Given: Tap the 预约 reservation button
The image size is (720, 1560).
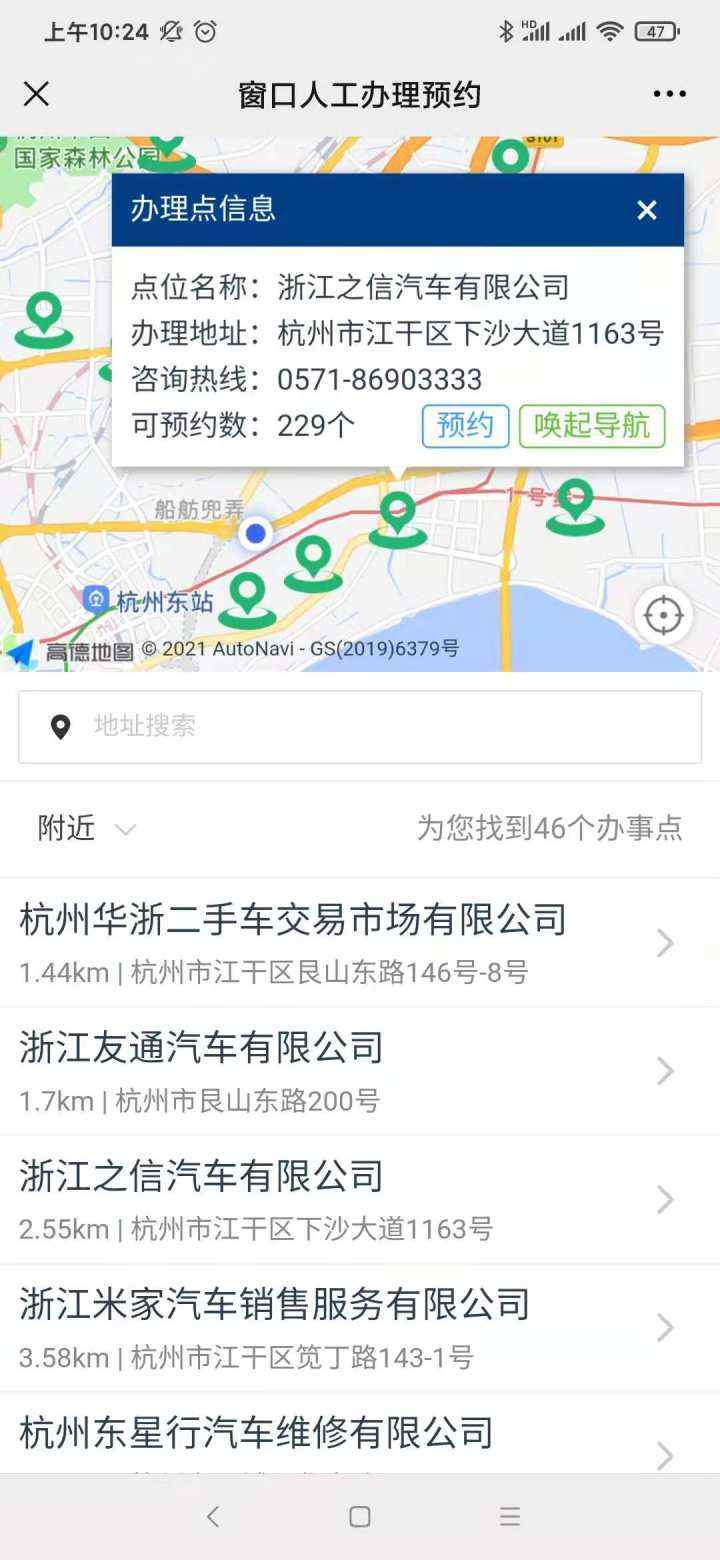Looking at the screenshot, I should [465, 424].
